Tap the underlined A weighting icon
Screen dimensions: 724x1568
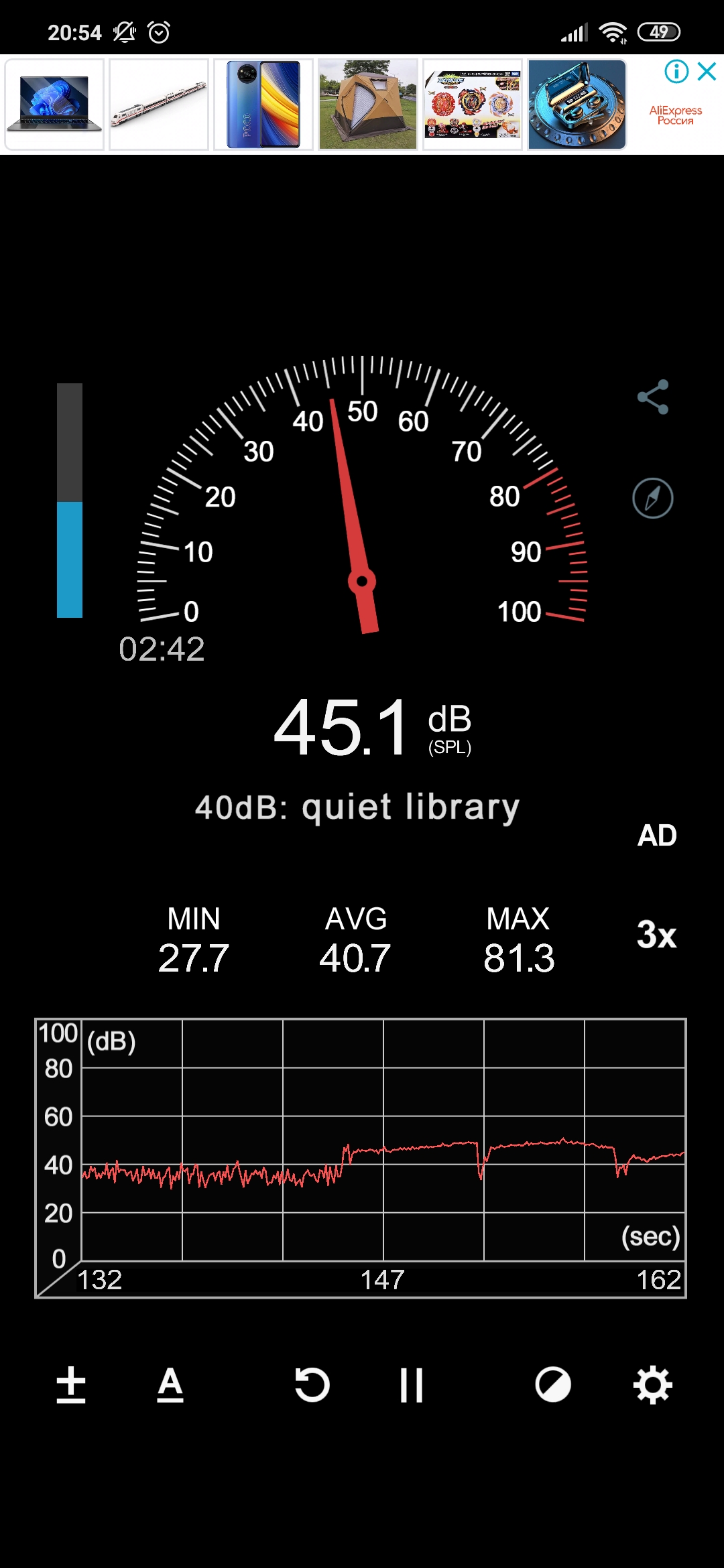pos(170,1384)
